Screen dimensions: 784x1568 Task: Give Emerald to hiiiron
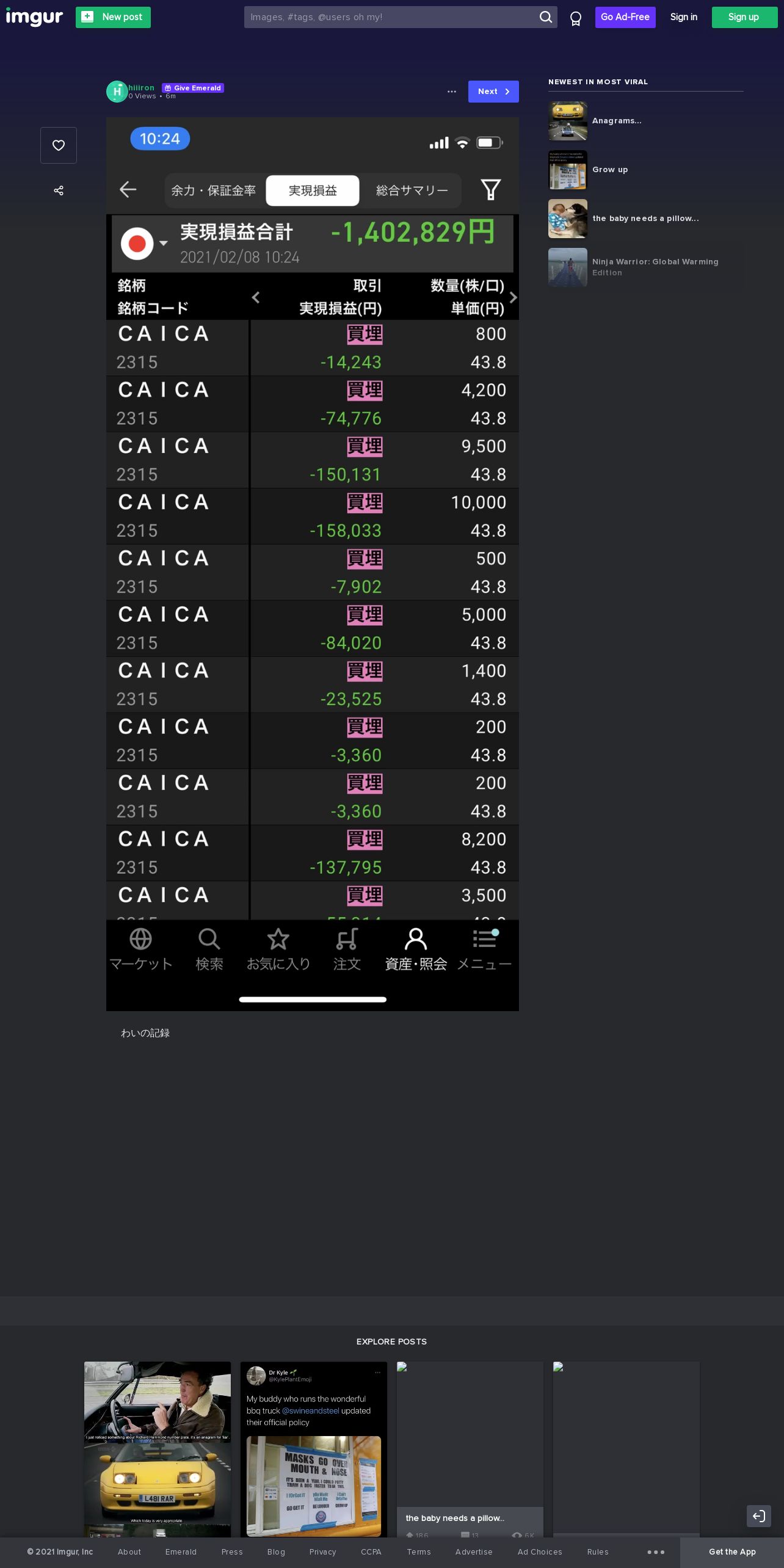pyautogui.click(x=193, y=88)
